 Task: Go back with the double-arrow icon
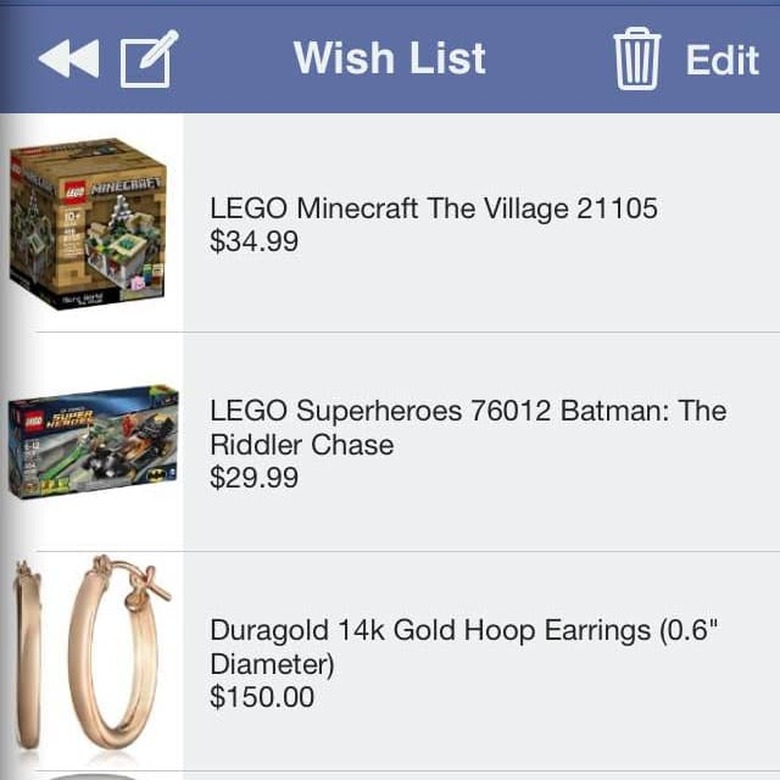[68, 59]
